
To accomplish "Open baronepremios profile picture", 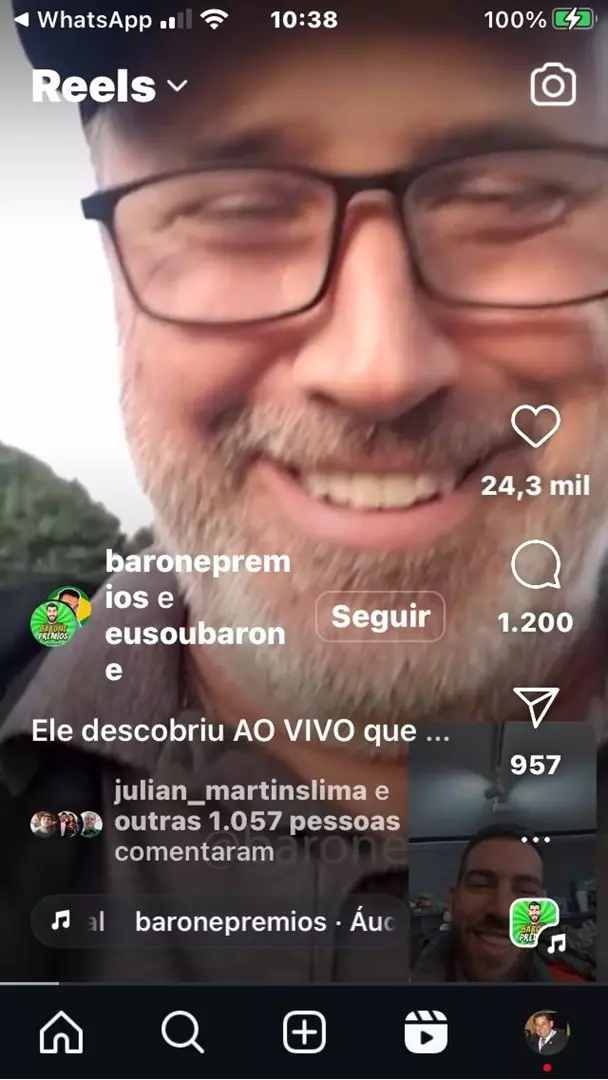I will (x=57, y=617).
